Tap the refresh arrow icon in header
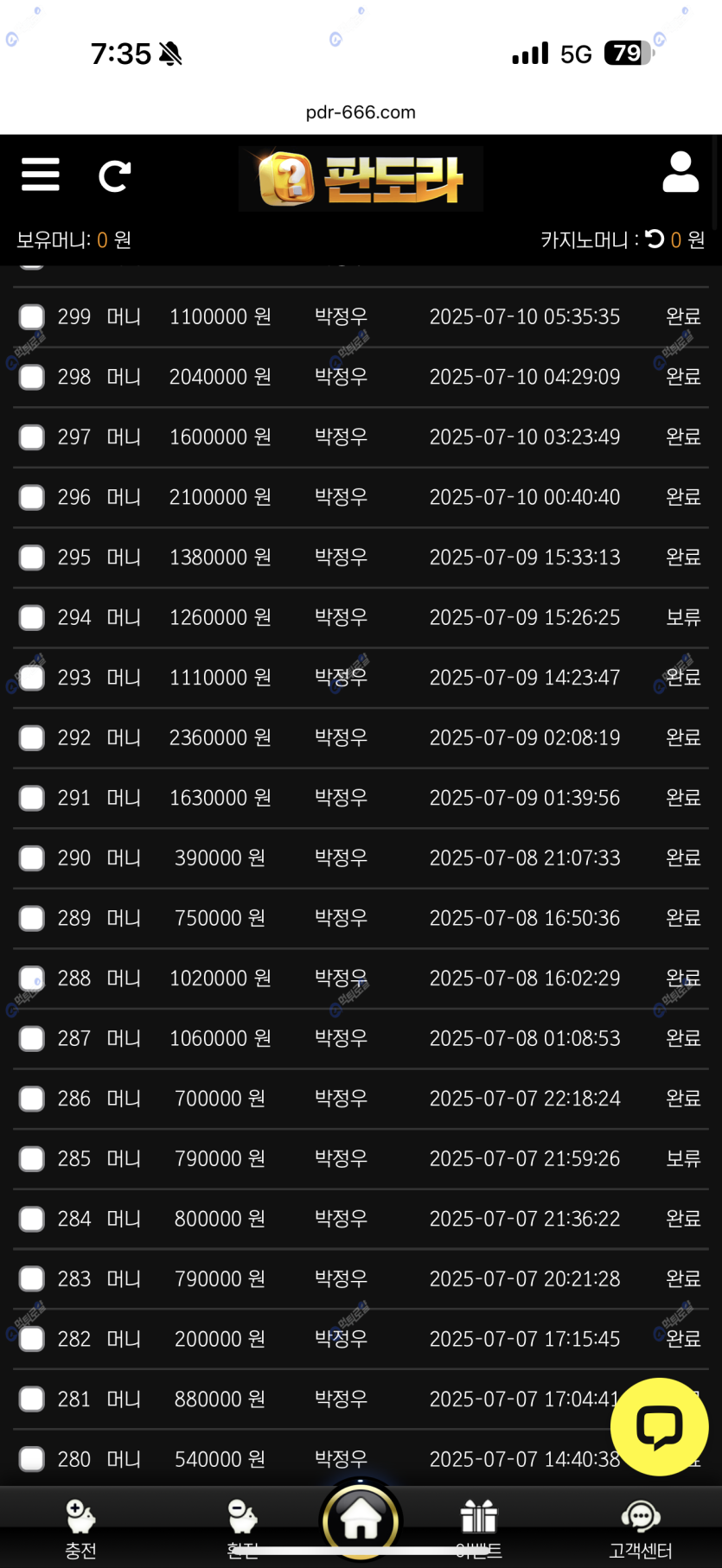The height and width of the screenshot is (1568, 722). click(114, 176)
